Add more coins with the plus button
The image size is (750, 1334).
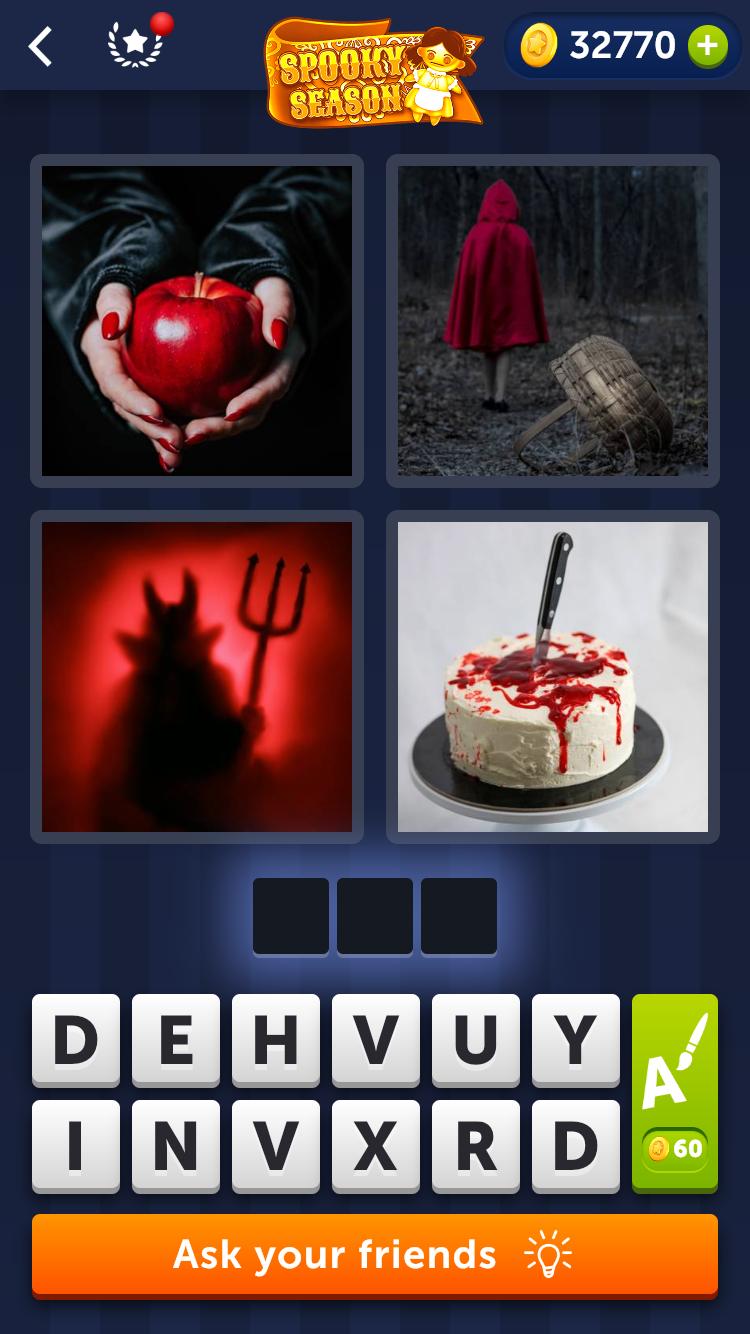(707, 46)
